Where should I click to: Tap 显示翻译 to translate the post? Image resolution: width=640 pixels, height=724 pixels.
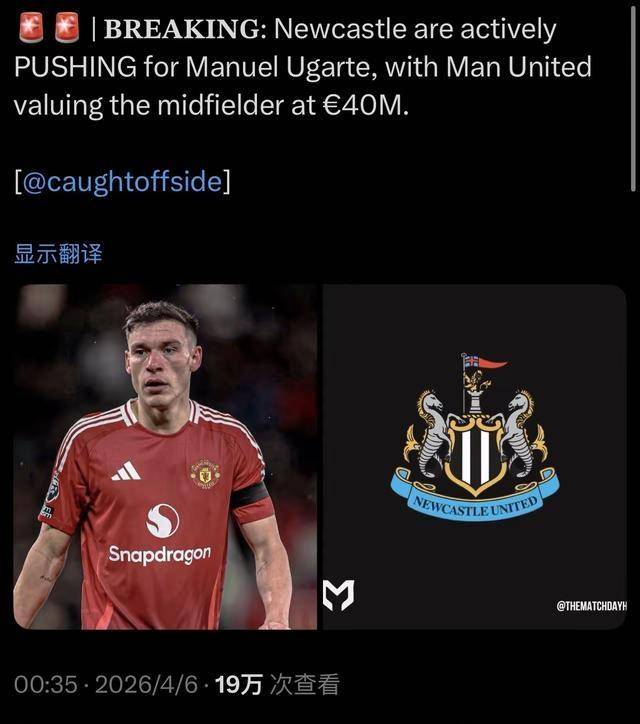click(x=58, y=253)
